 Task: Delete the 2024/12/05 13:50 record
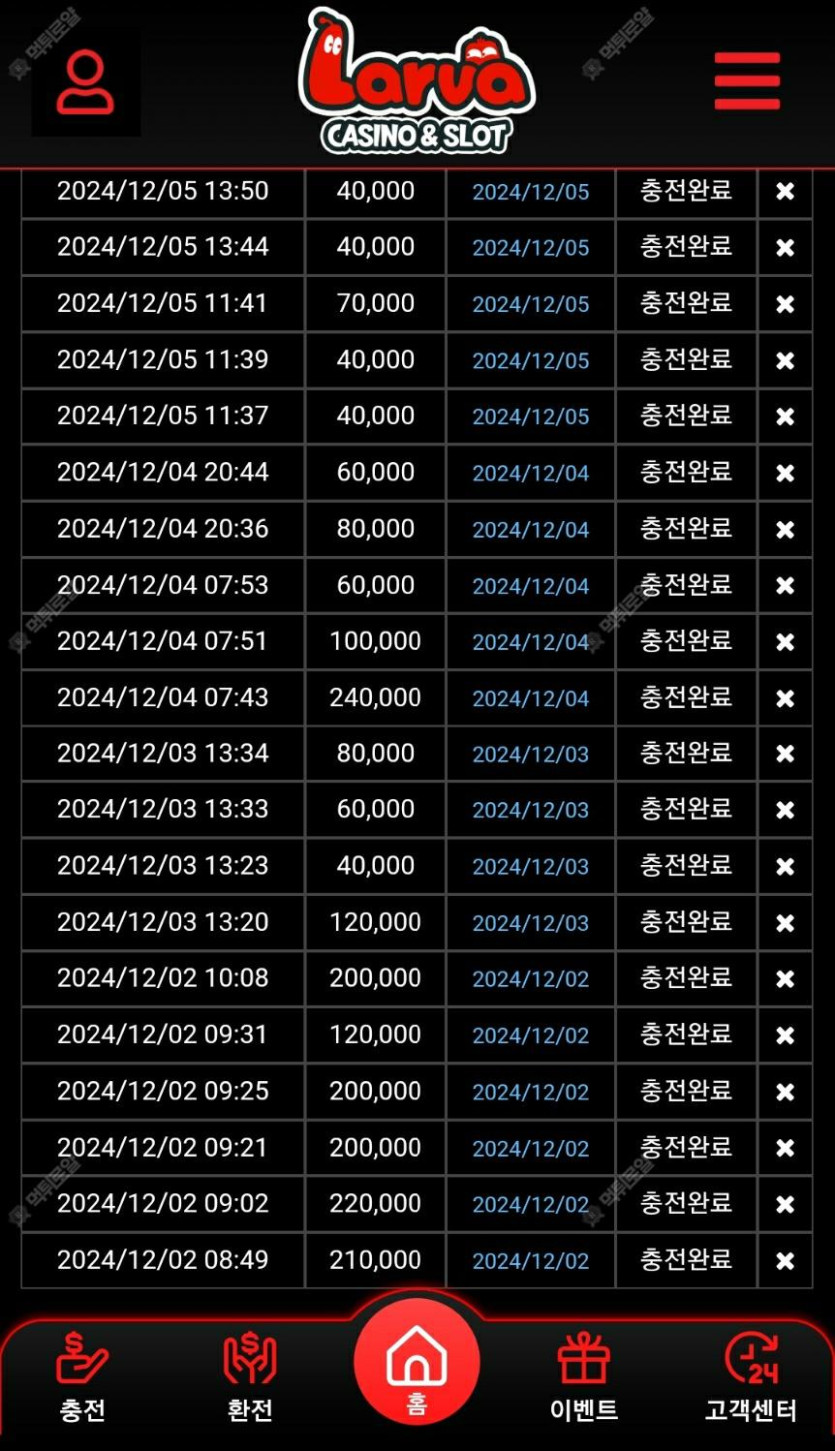tap(785, 191)
